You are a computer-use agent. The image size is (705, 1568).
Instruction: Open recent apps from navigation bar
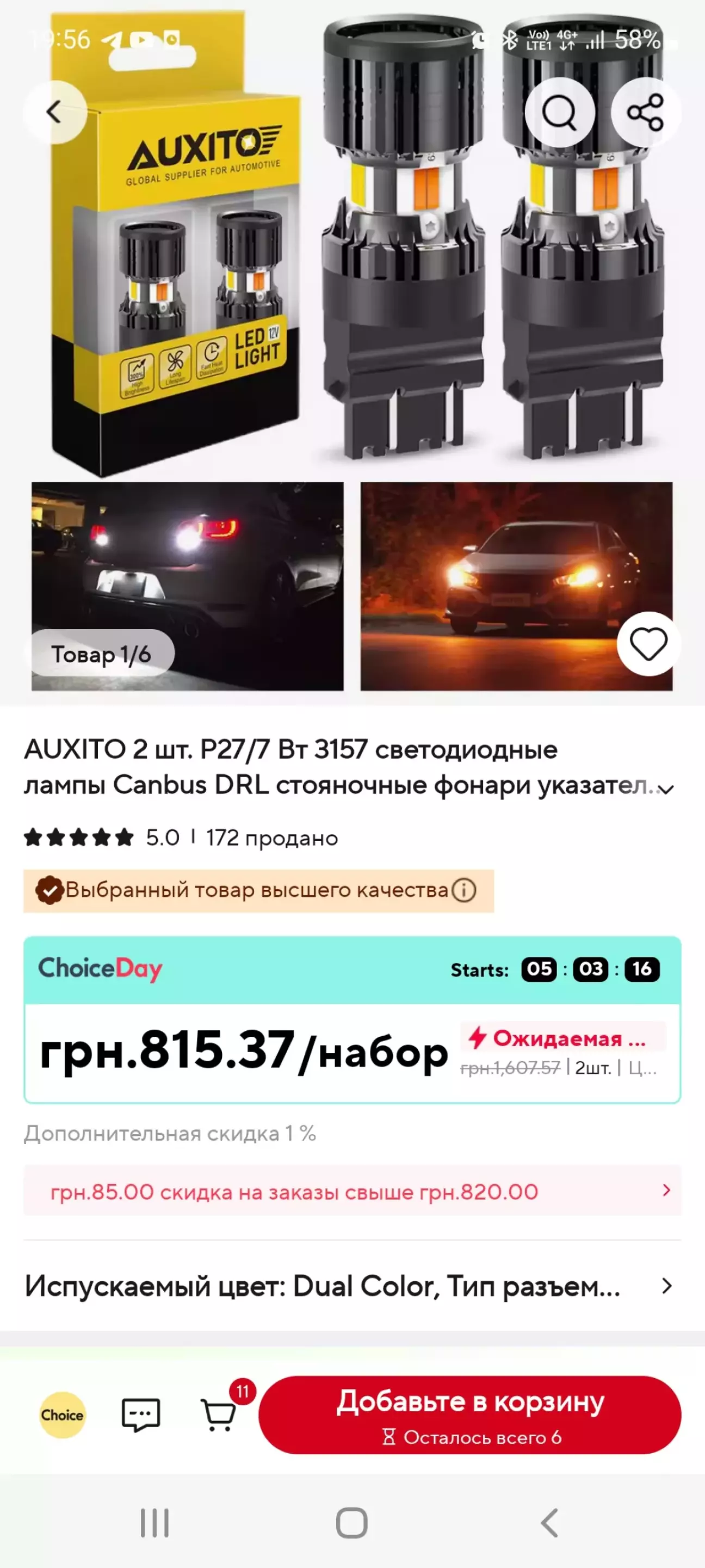[154, 1523]
